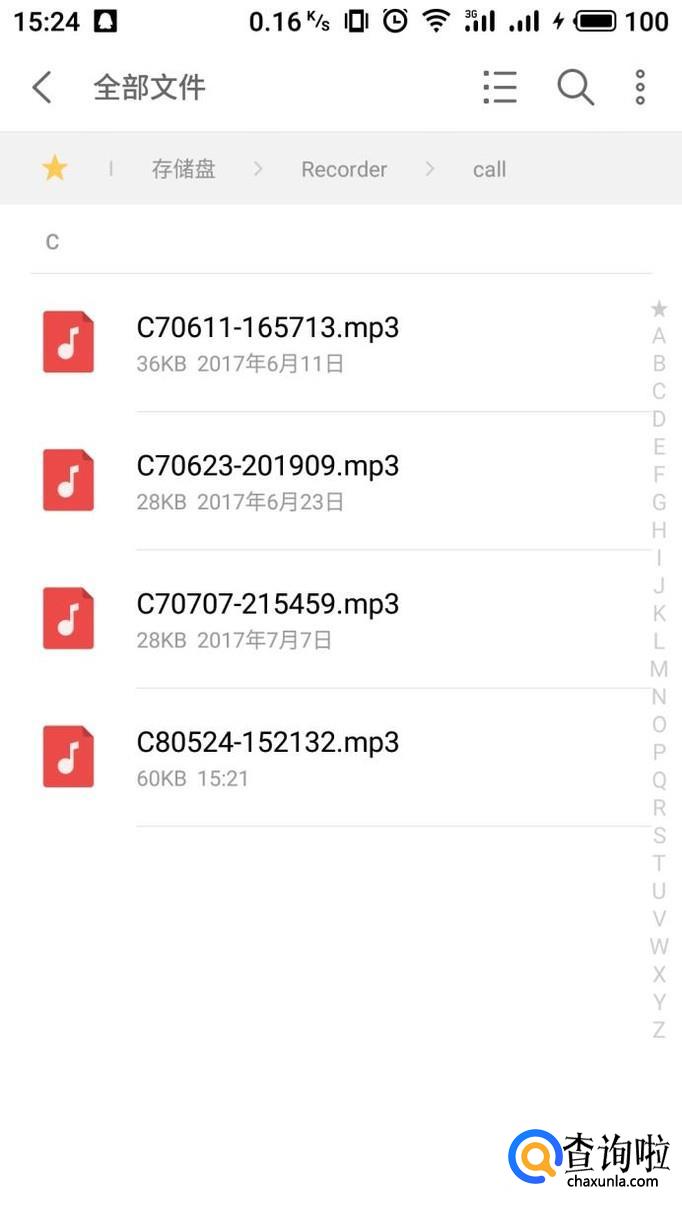Jump to letter M in the alphabet index
This screenshot has height=1212, width=682.
coord(658,668)
